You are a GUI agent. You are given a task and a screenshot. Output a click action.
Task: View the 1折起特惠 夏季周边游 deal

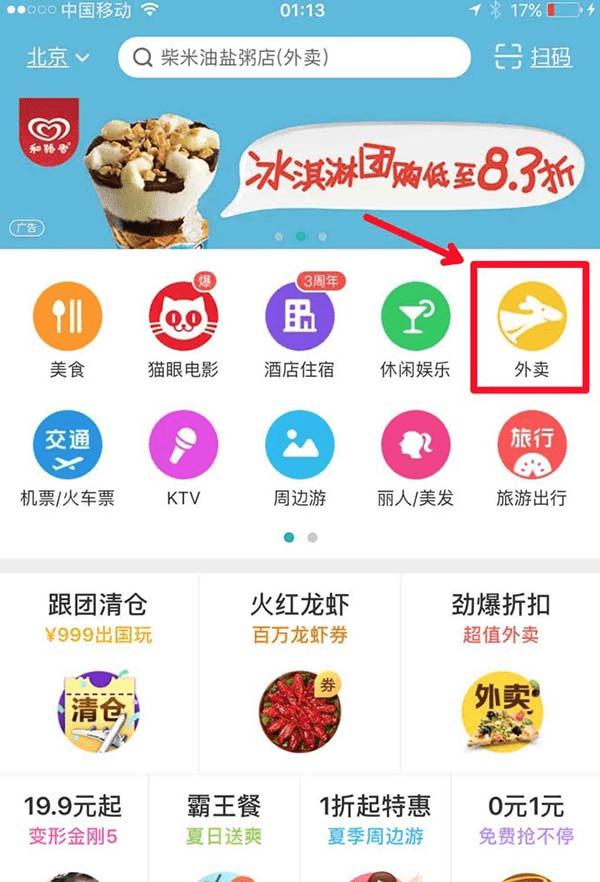click(375, 822)
